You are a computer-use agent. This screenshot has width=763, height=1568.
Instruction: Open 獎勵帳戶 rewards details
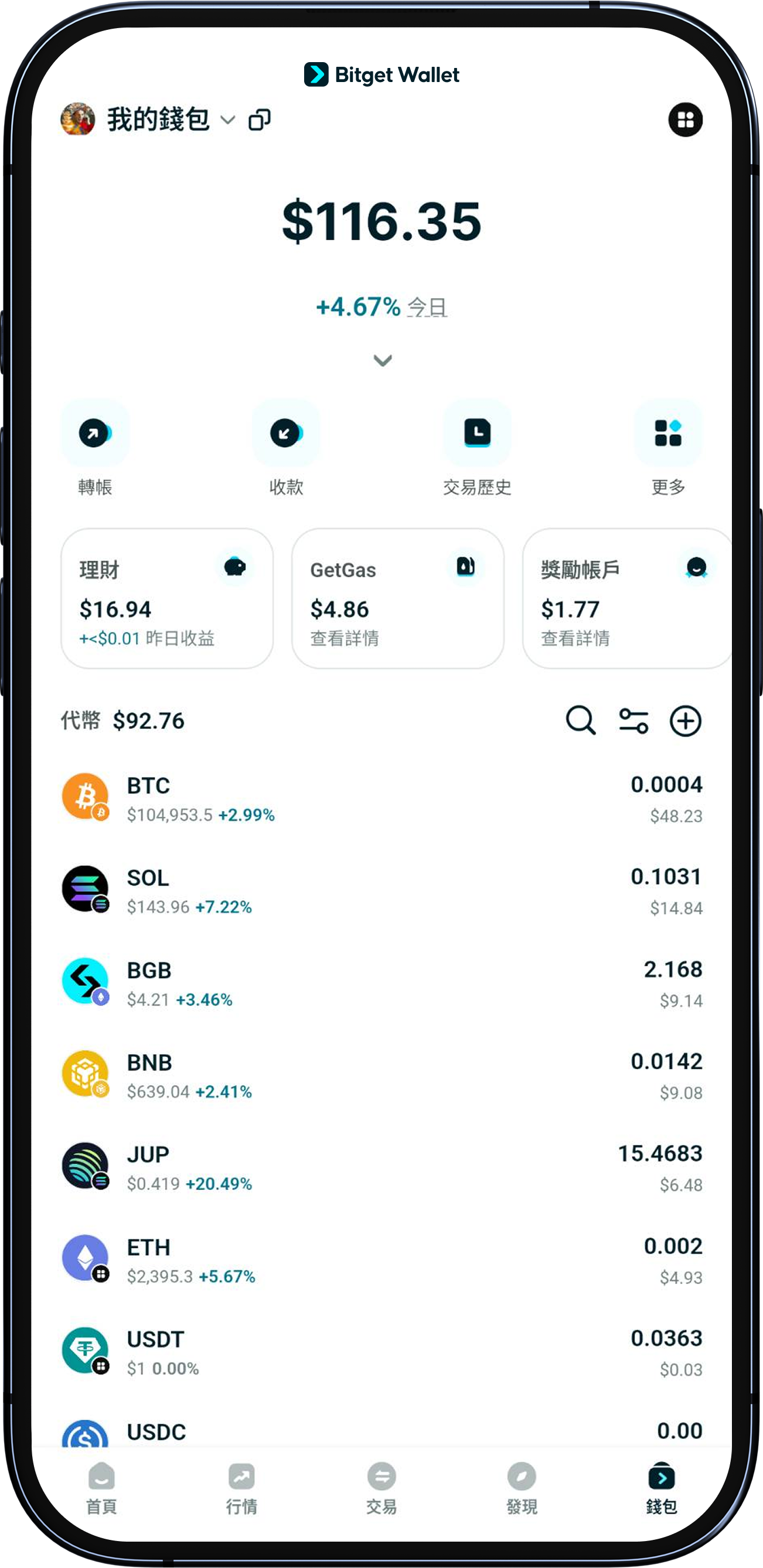pyautogui.click(x=575, y=638)
